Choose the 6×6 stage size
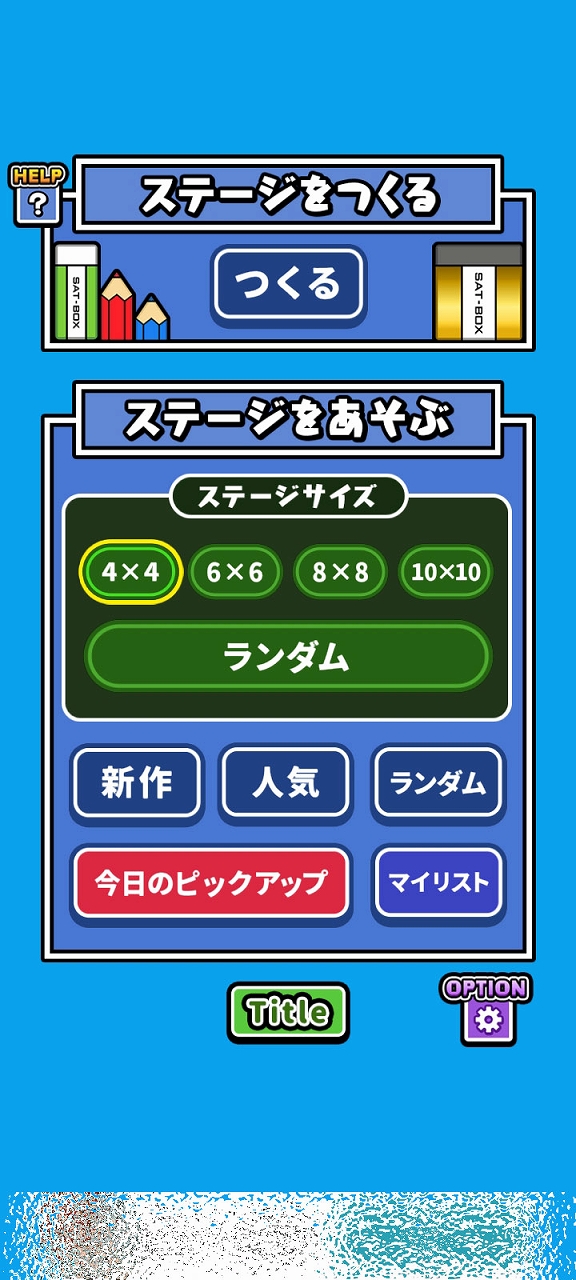Image resolution: width=576 pixels, height=1280 pixels. (x=235, y=572)
